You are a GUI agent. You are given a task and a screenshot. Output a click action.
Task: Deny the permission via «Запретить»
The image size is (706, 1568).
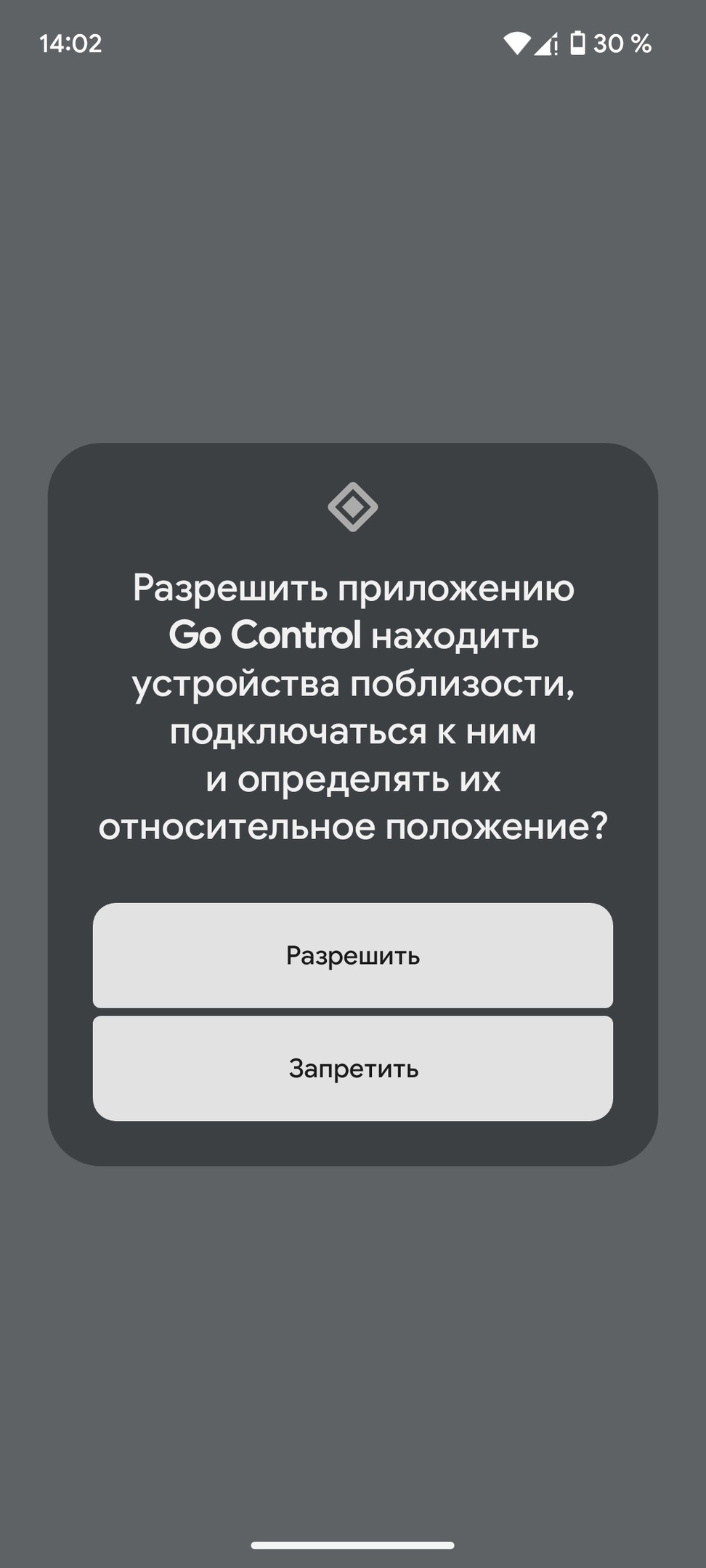click(x=353, y=1069)
